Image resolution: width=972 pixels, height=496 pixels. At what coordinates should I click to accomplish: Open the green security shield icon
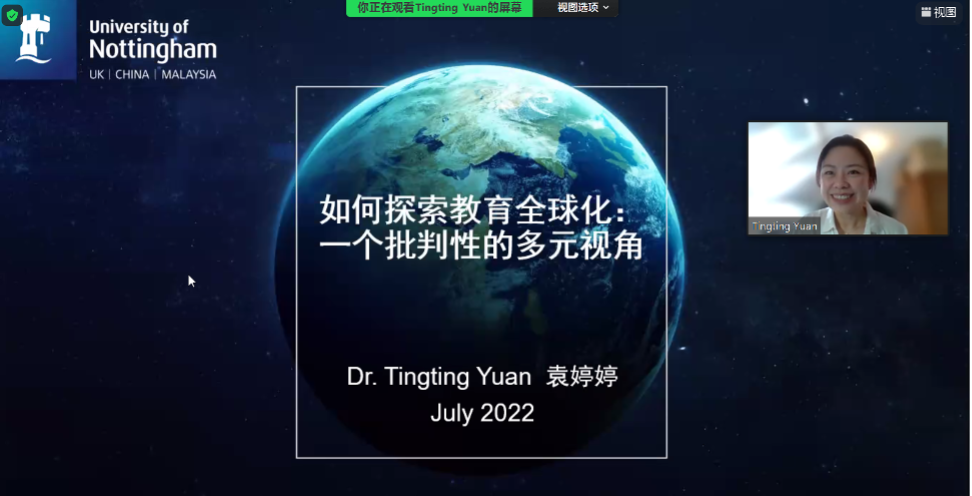(12, 15)
